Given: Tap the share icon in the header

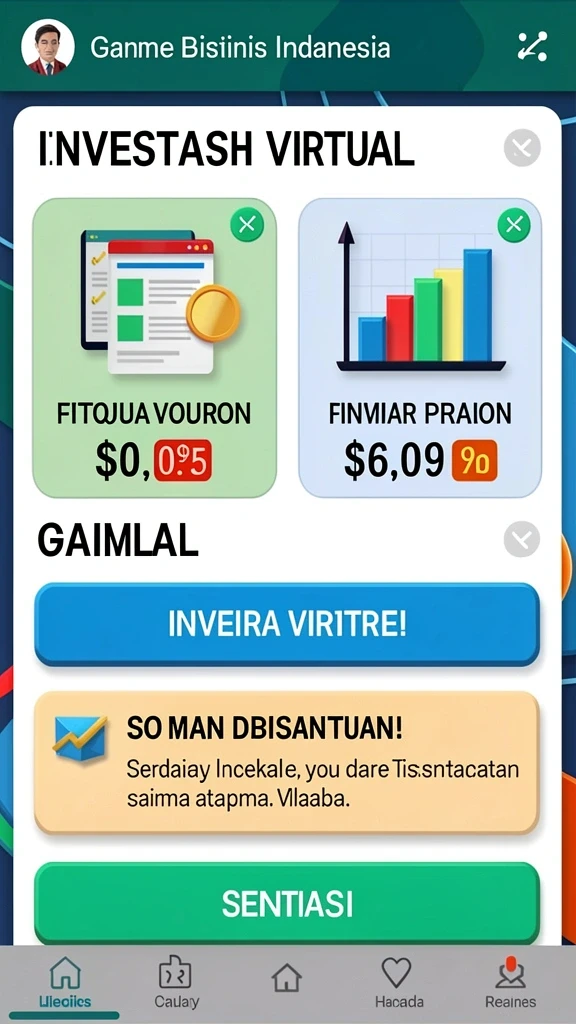Looking at the screenshot, I should click(x=532, y=46).
